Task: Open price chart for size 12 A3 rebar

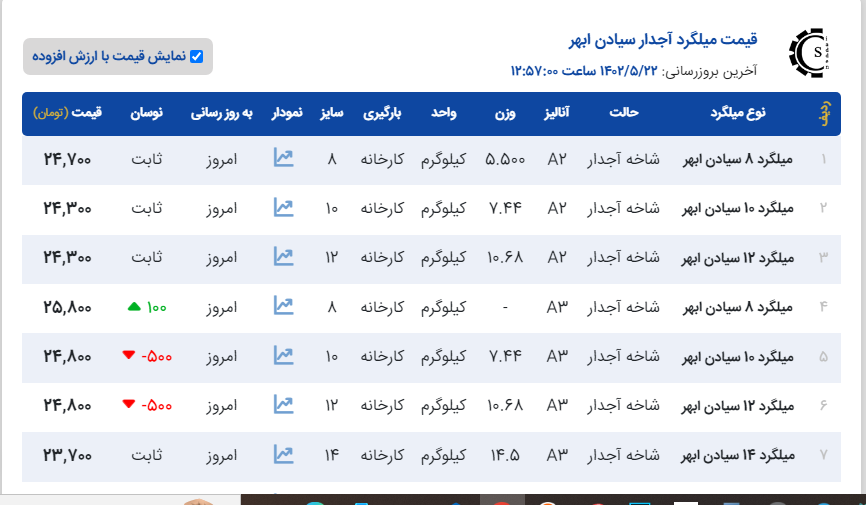Action: point(283,405)
